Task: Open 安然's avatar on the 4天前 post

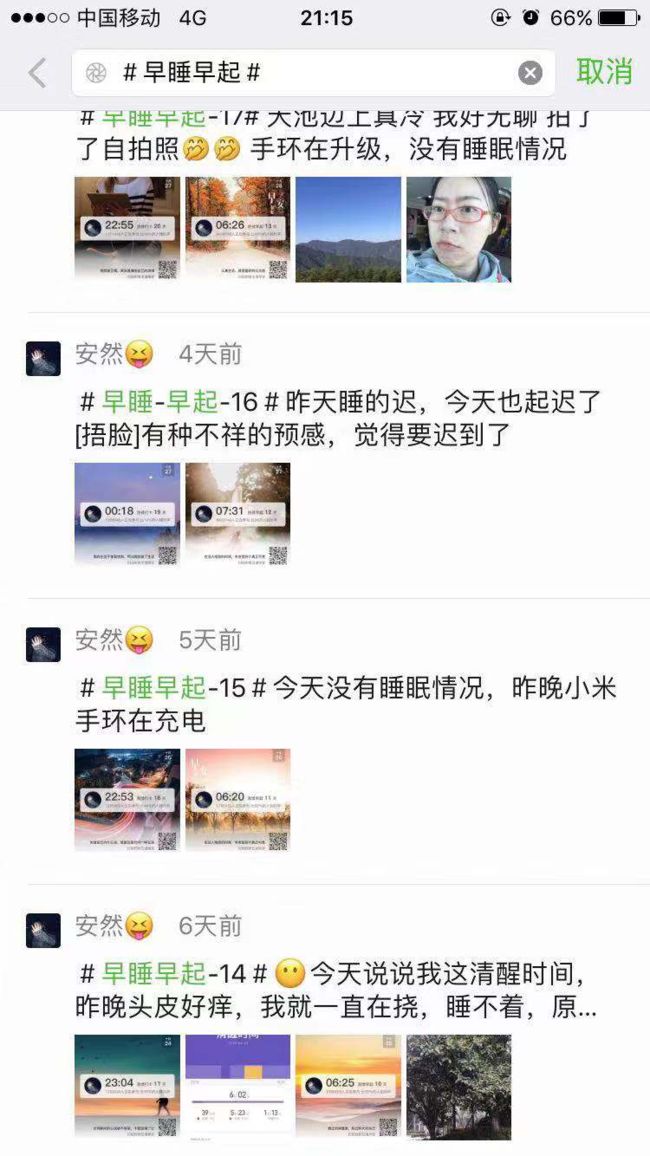Action: [x=43, y=358]
